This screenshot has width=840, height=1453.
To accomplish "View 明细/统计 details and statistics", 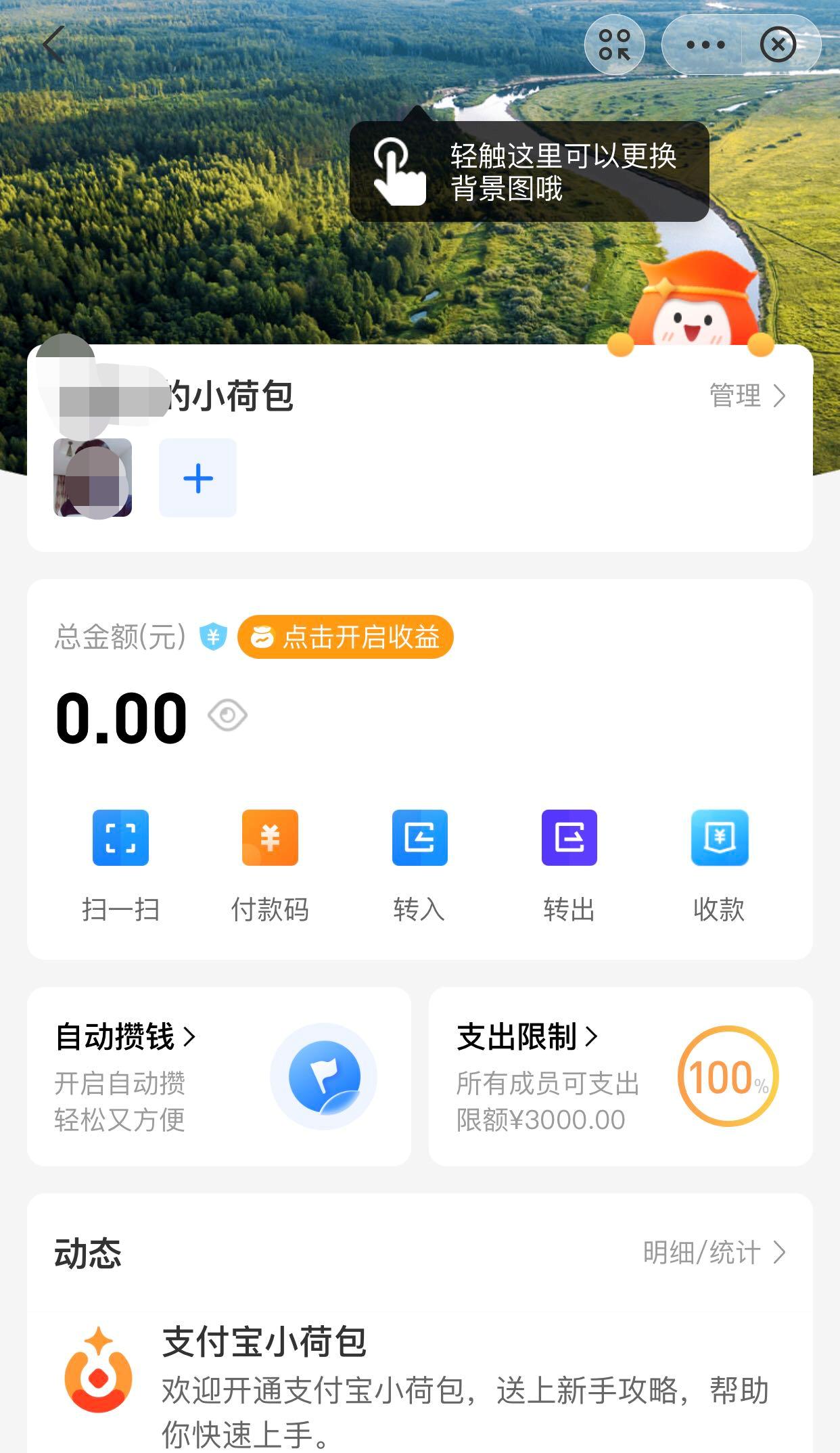I will pyautogui.click(x=714, y=1253).
